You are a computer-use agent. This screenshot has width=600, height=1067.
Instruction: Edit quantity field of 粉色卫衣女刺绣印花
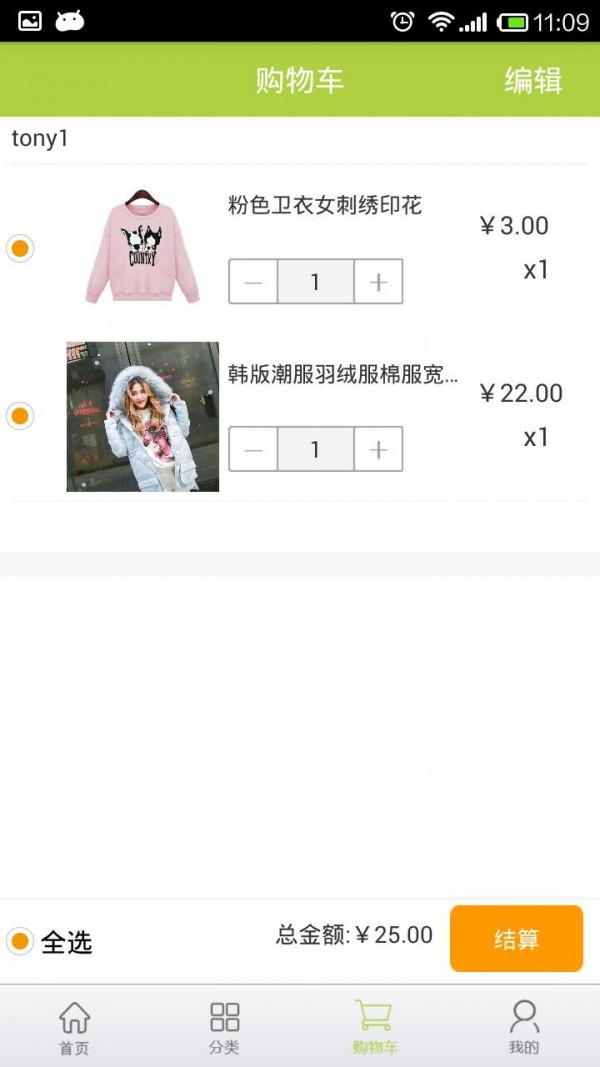click(x=315, y=282)
